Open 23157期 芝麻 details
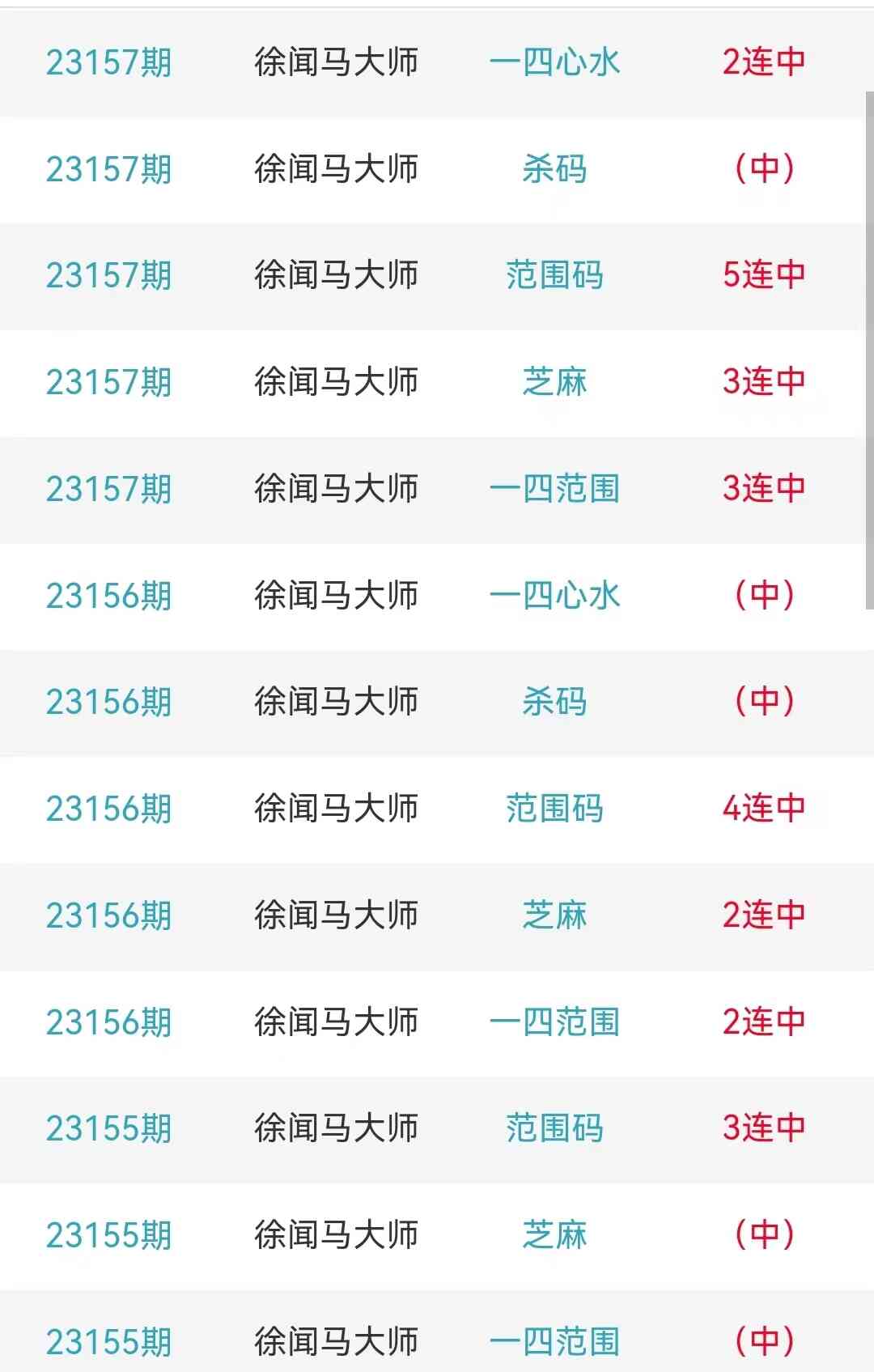874x1372 pixels. coord(554,382)
